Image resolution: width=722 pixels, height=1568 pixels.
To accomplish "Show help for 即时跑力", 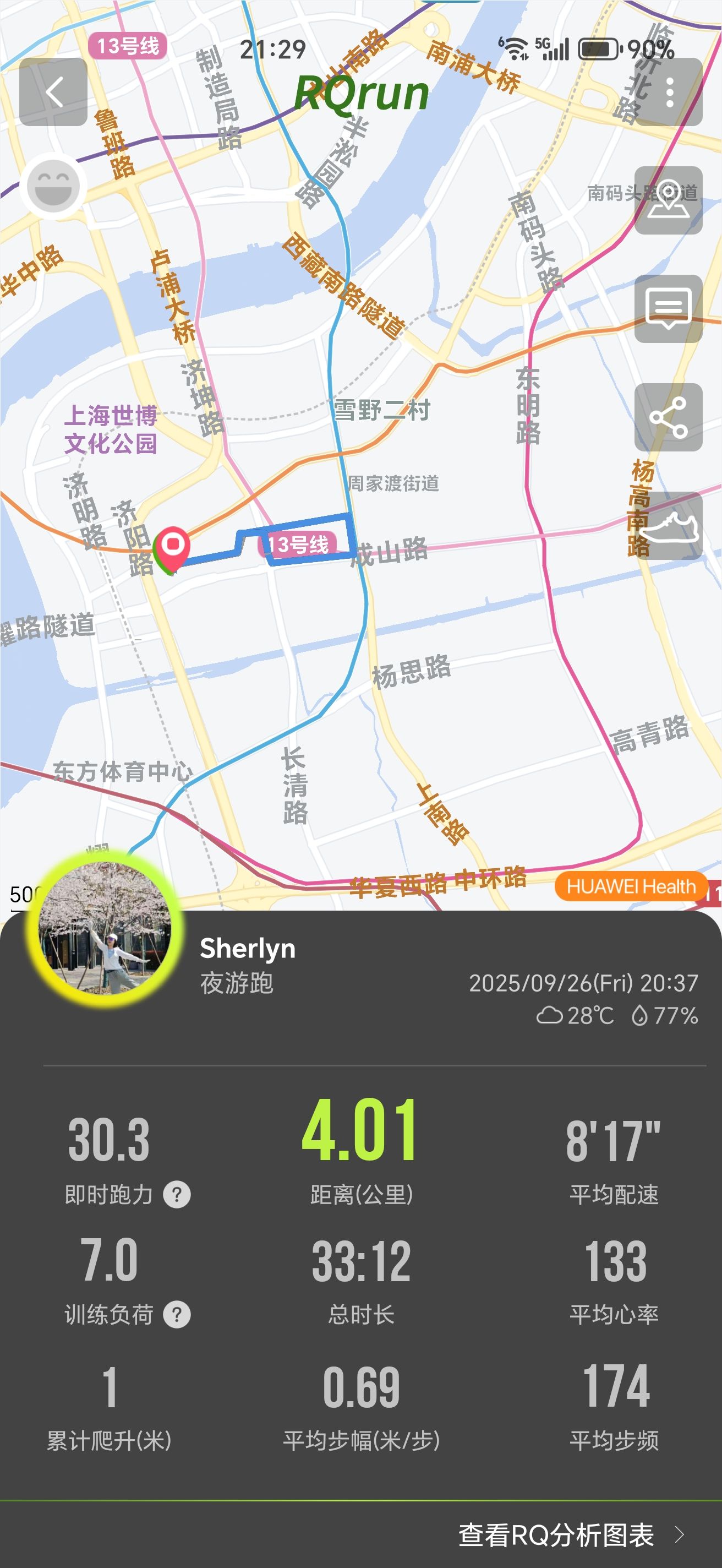I will tap(177, 1195).
